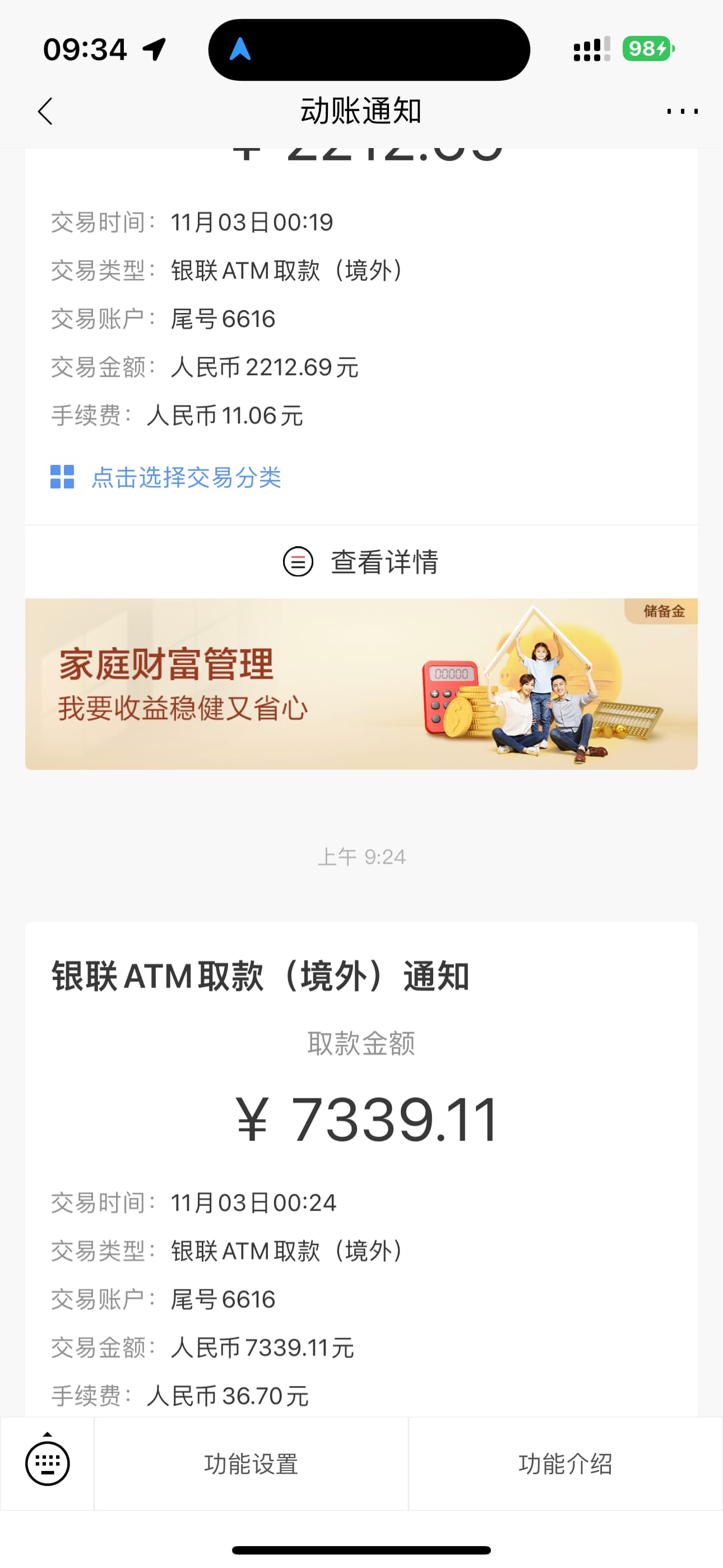Switch to keyboard input mode
Image resolution: width=723 pixels, height=1568 pixels.
coord(48,1463)
